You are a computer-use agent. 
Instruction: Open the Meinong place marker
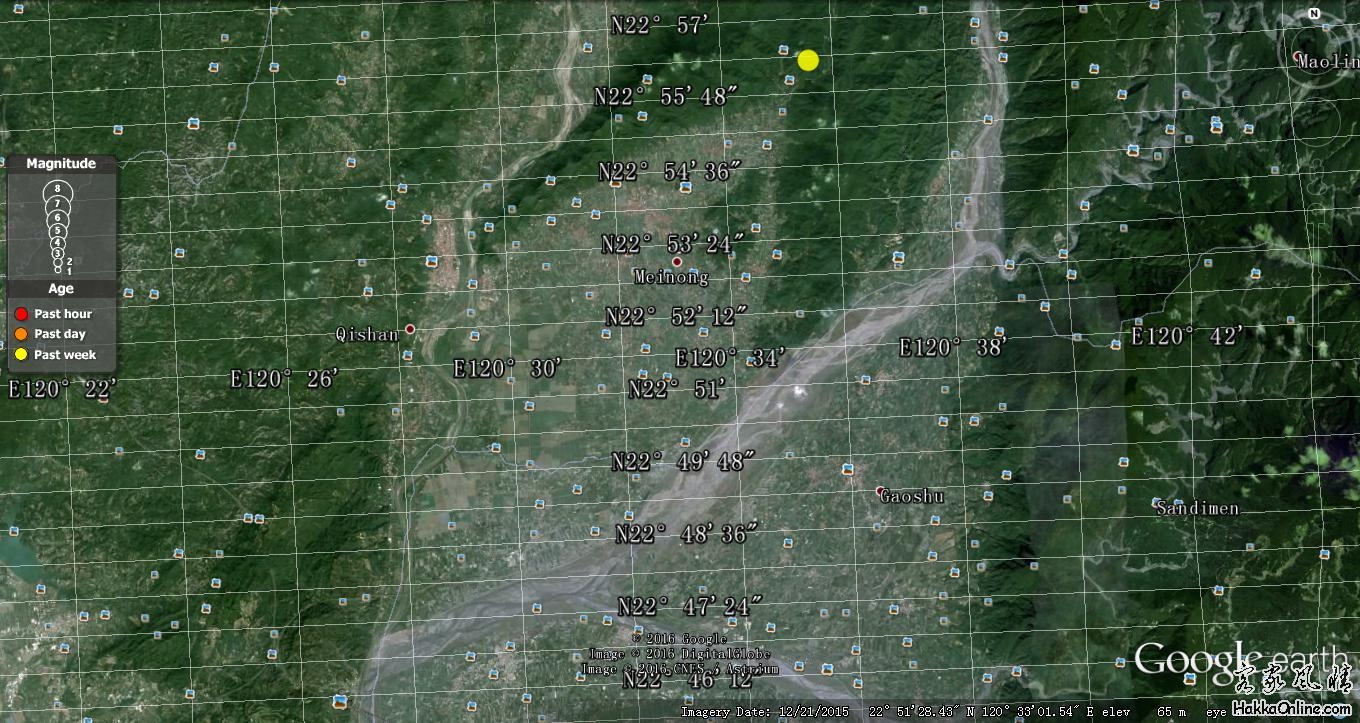(677, 262)
